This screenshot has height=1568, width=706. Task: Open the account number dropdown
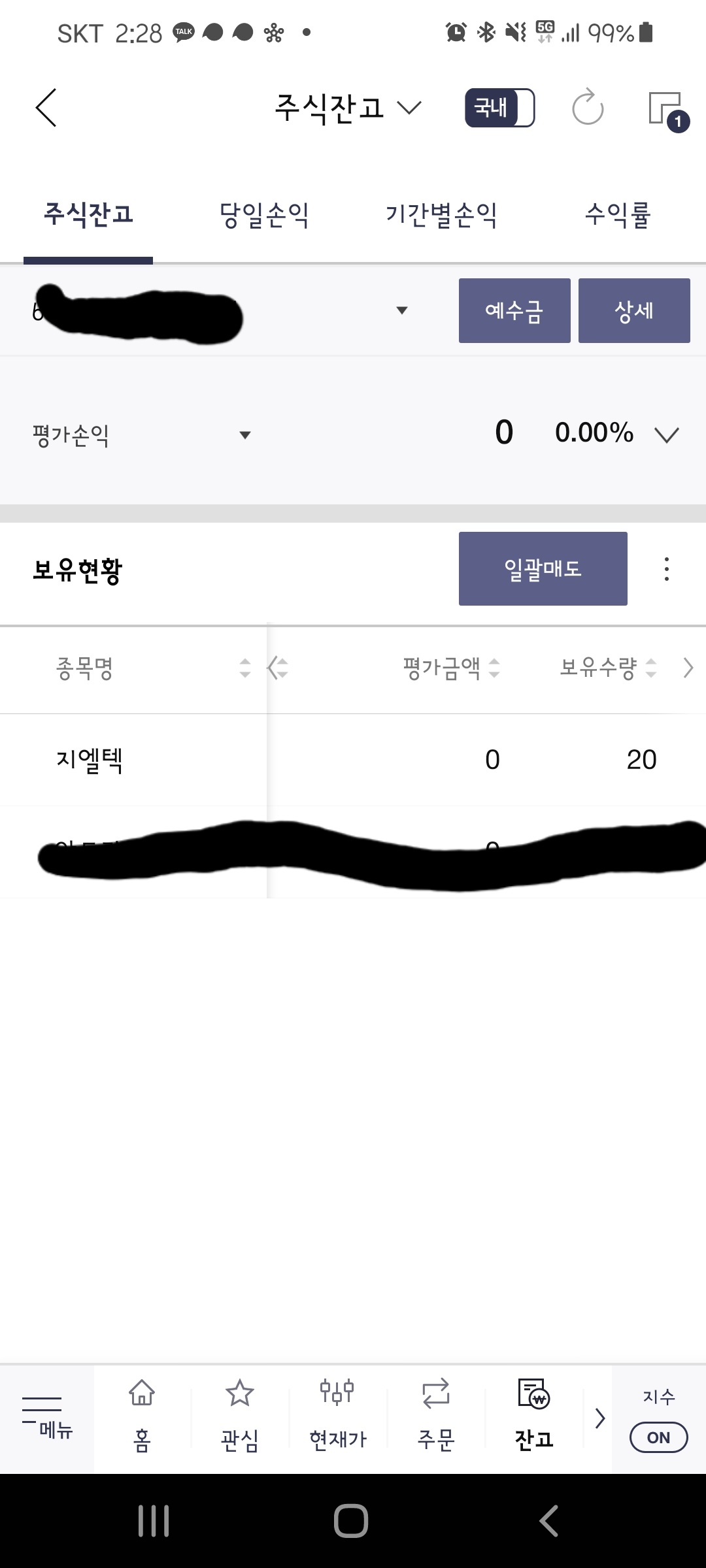401,310
